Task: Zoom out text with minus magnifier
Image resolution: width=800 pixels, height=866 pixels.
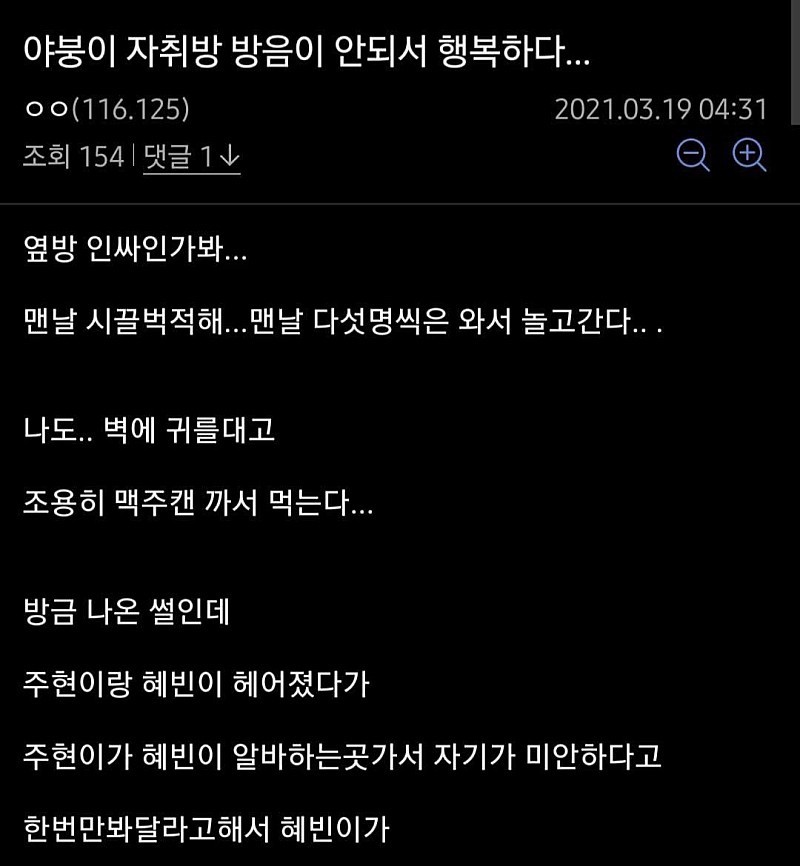Action: (x=692, y=155)
